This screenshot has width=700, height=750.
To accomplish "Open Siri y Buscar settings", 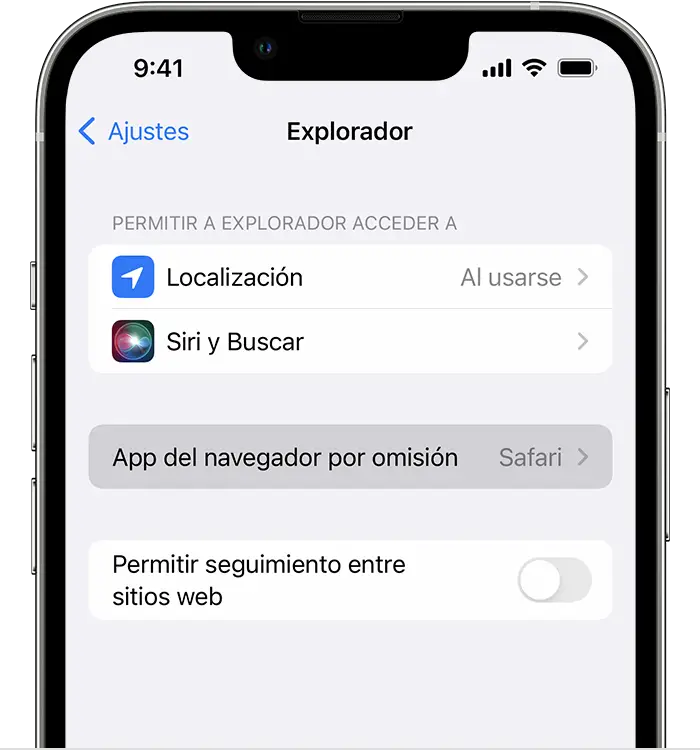I will pos(350,341).
